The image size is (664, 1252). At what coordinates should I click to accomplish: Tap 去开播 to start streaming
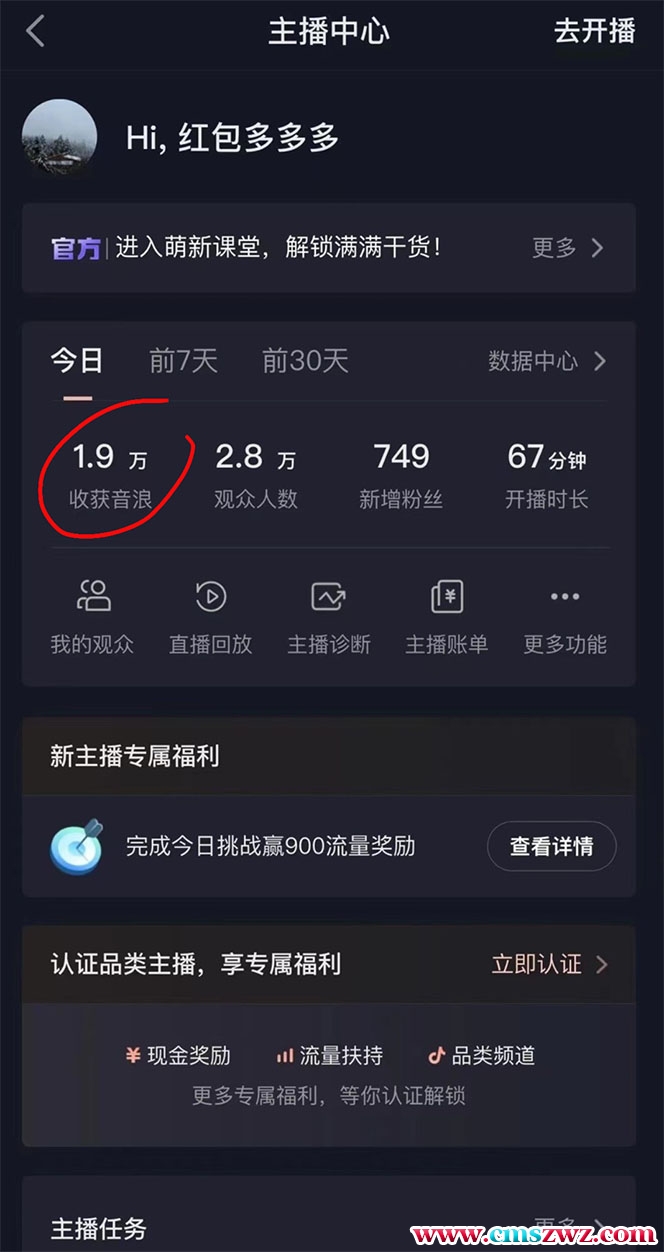(x=595, y=32)
